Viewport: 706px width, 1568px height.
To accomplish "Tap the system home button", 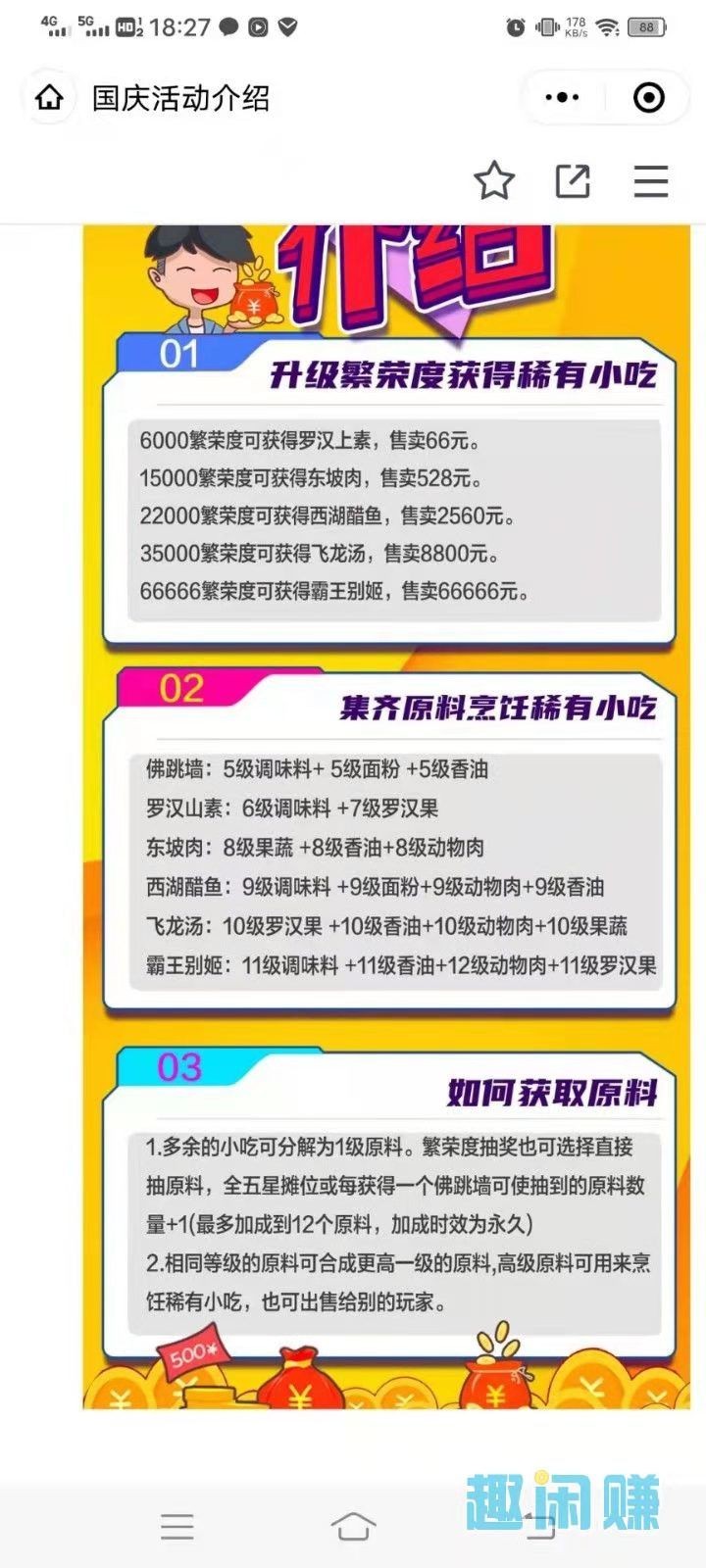I will [x=353, y=1526].
